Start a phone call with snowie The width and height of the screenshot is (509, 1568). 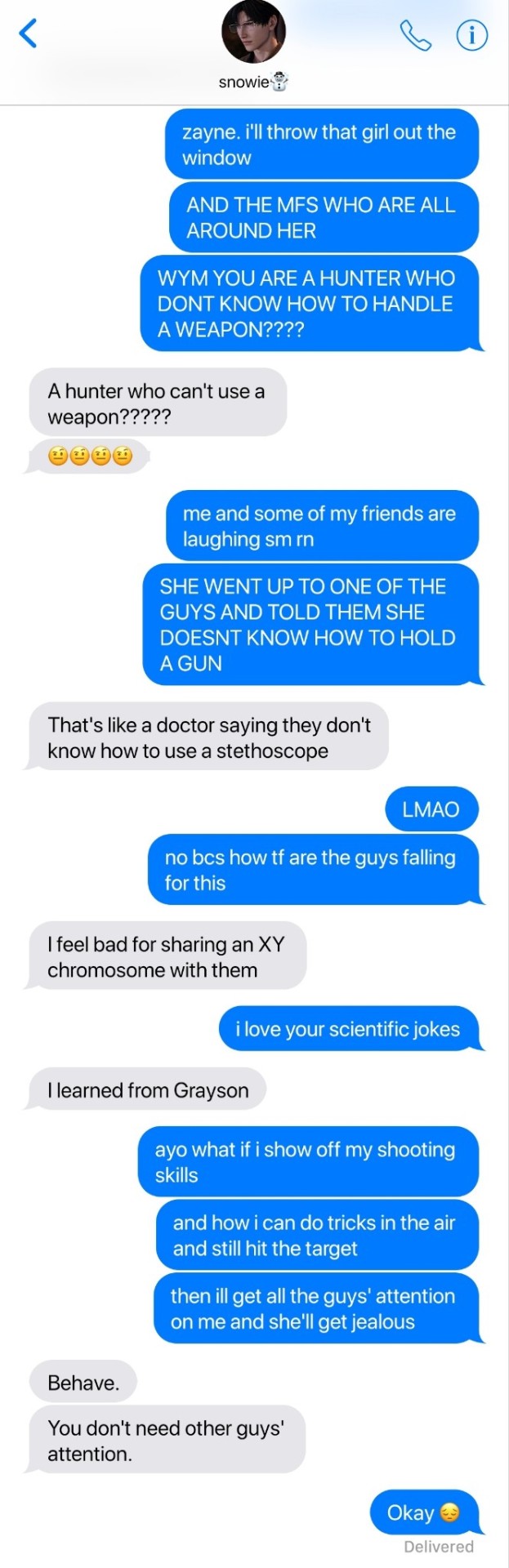(415, 36)
